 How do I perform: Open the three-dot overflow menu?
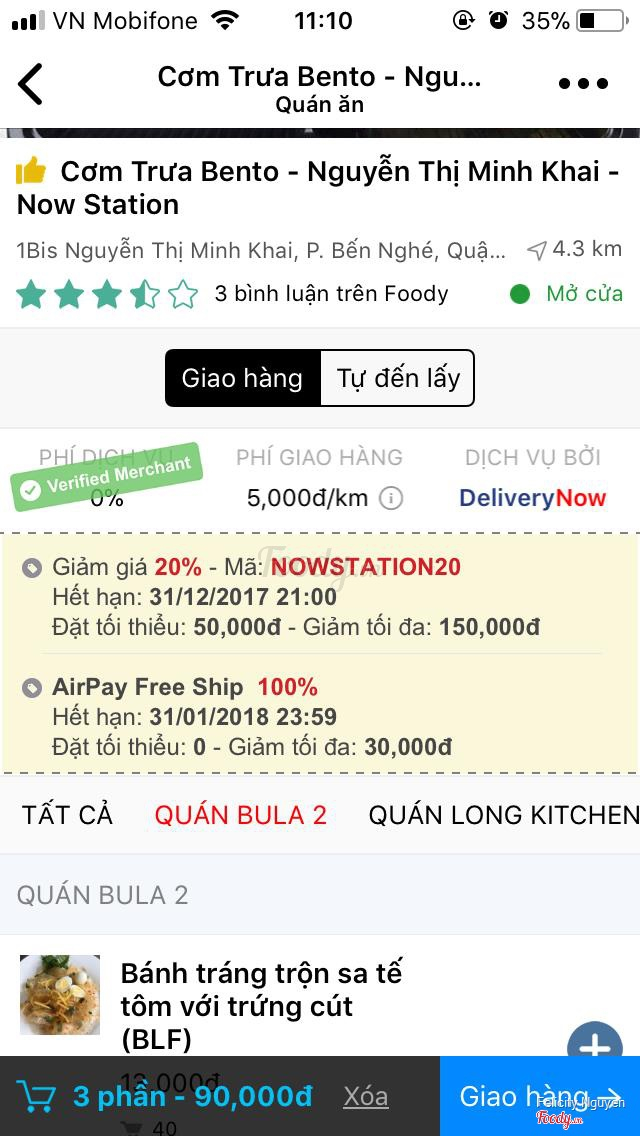pyautogui.click(x=583, y=84)
